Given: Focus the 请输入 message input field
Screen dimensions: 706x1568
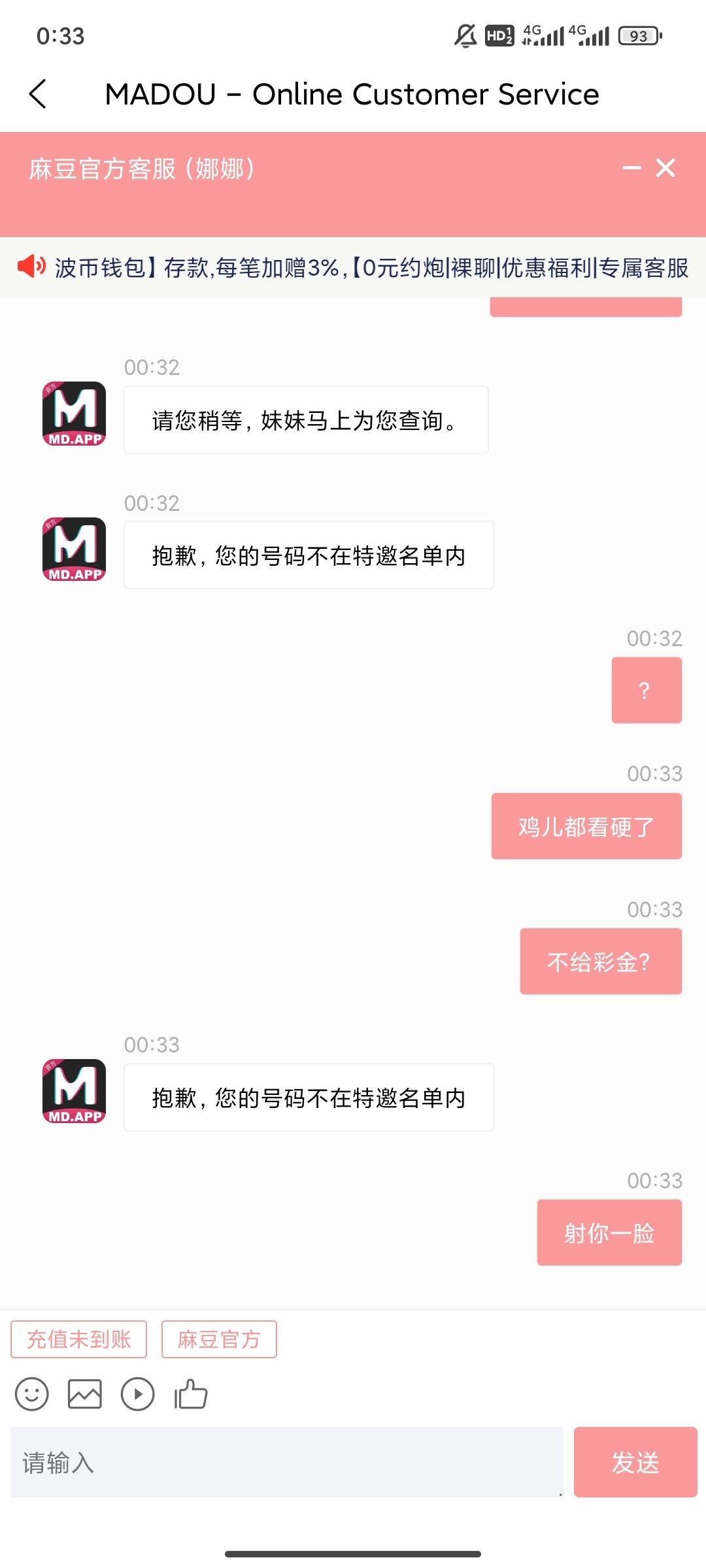Looking at the screenshot, I should point(286,1462).
